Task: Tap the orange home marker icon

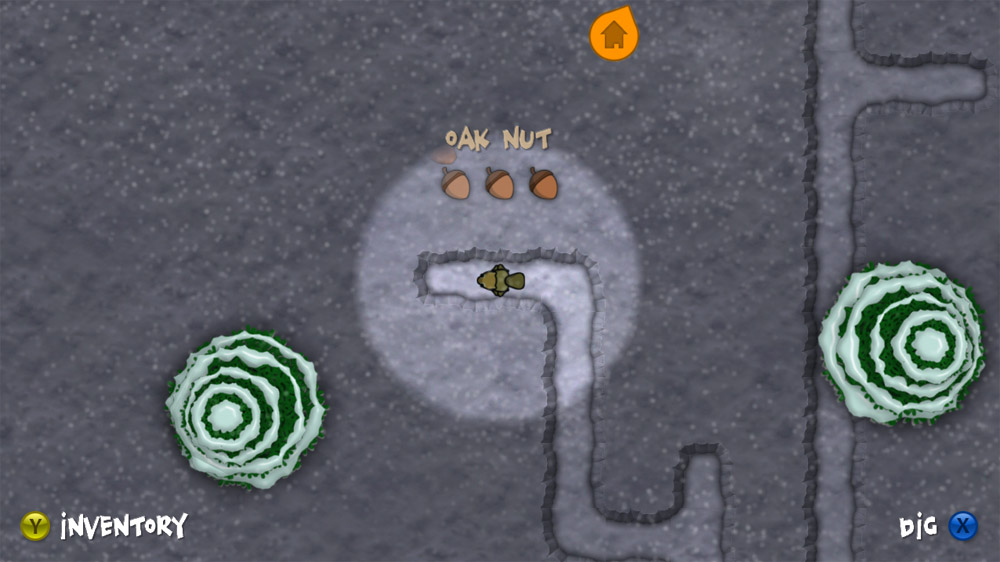Action: point(613,35)
